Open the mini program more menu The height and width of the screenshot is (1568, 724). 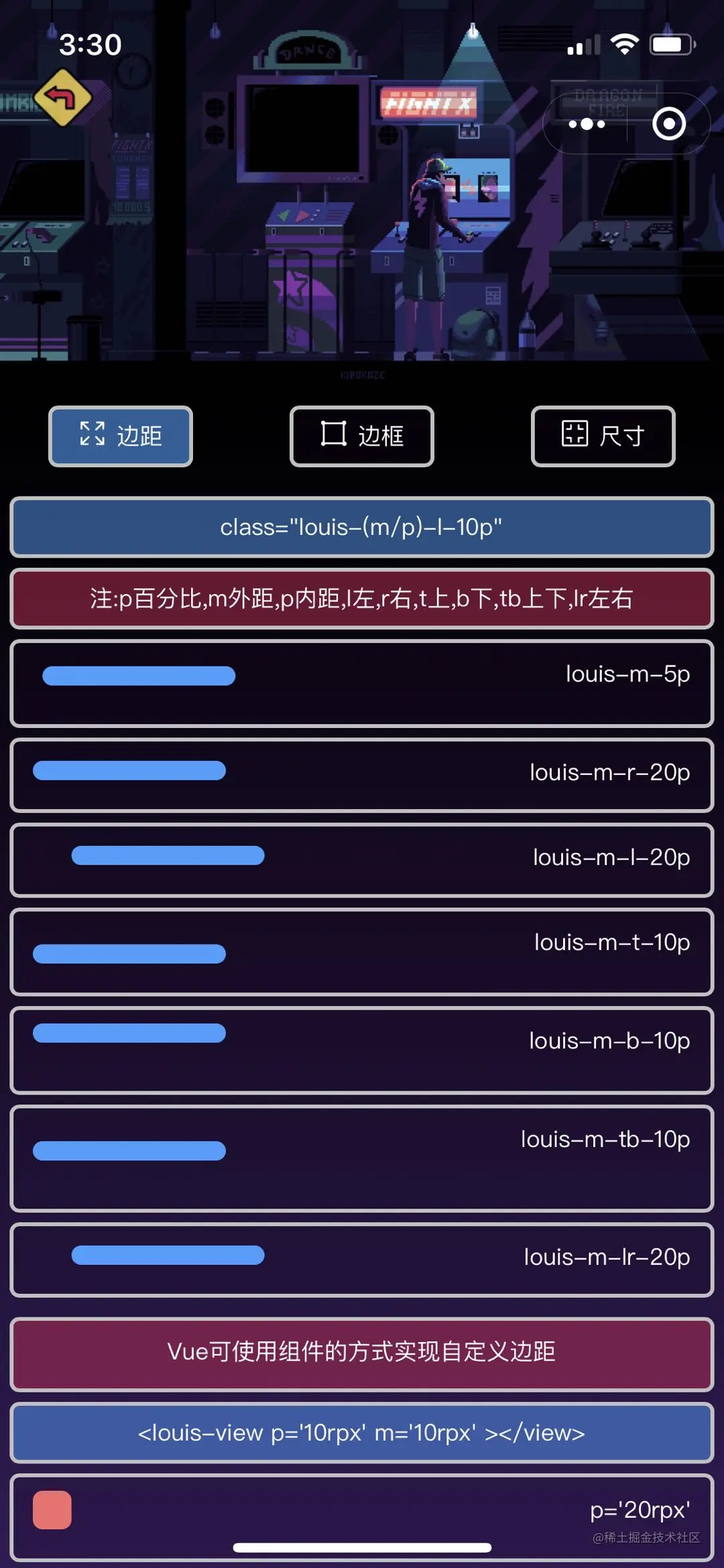[587, 124]
